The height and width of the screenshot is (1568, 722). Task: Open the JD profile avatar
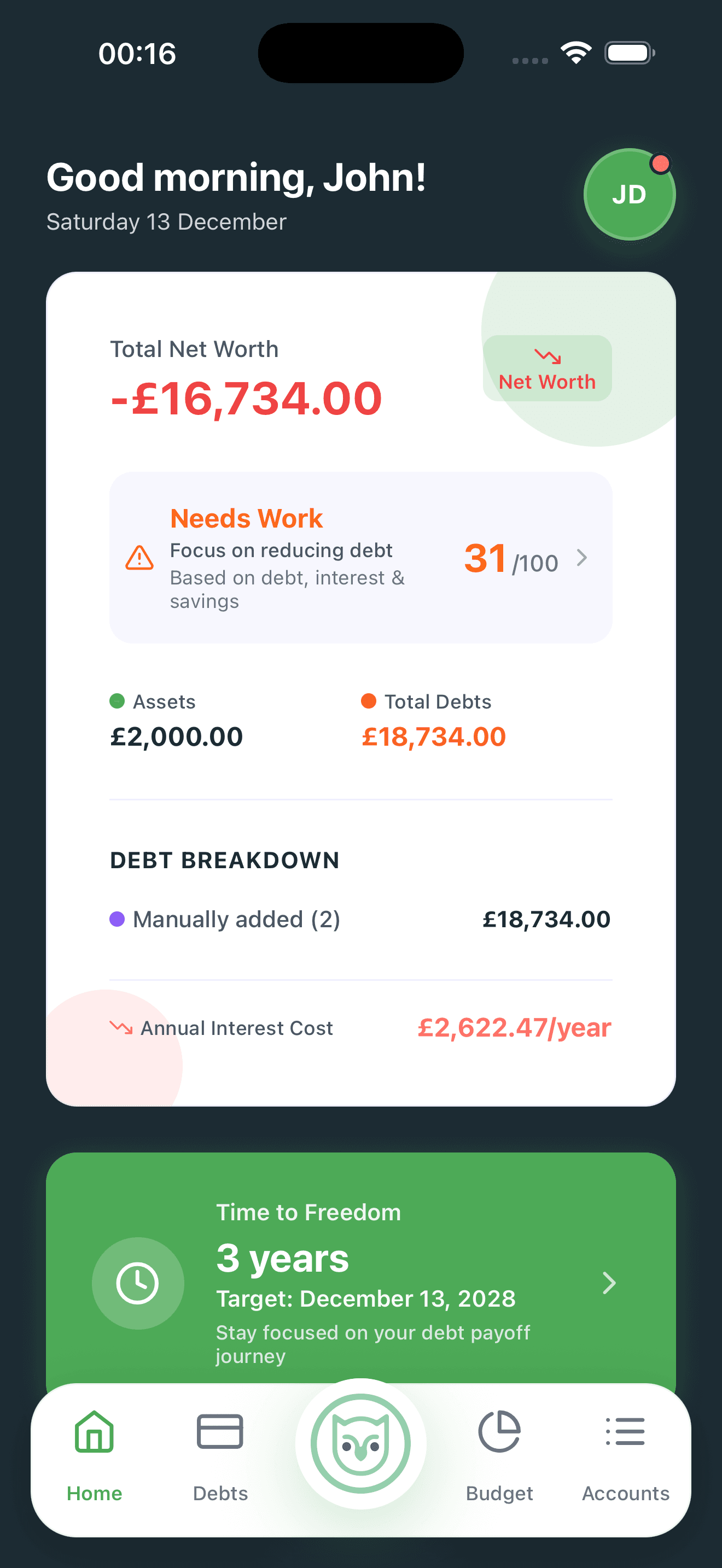coord(629,194)
